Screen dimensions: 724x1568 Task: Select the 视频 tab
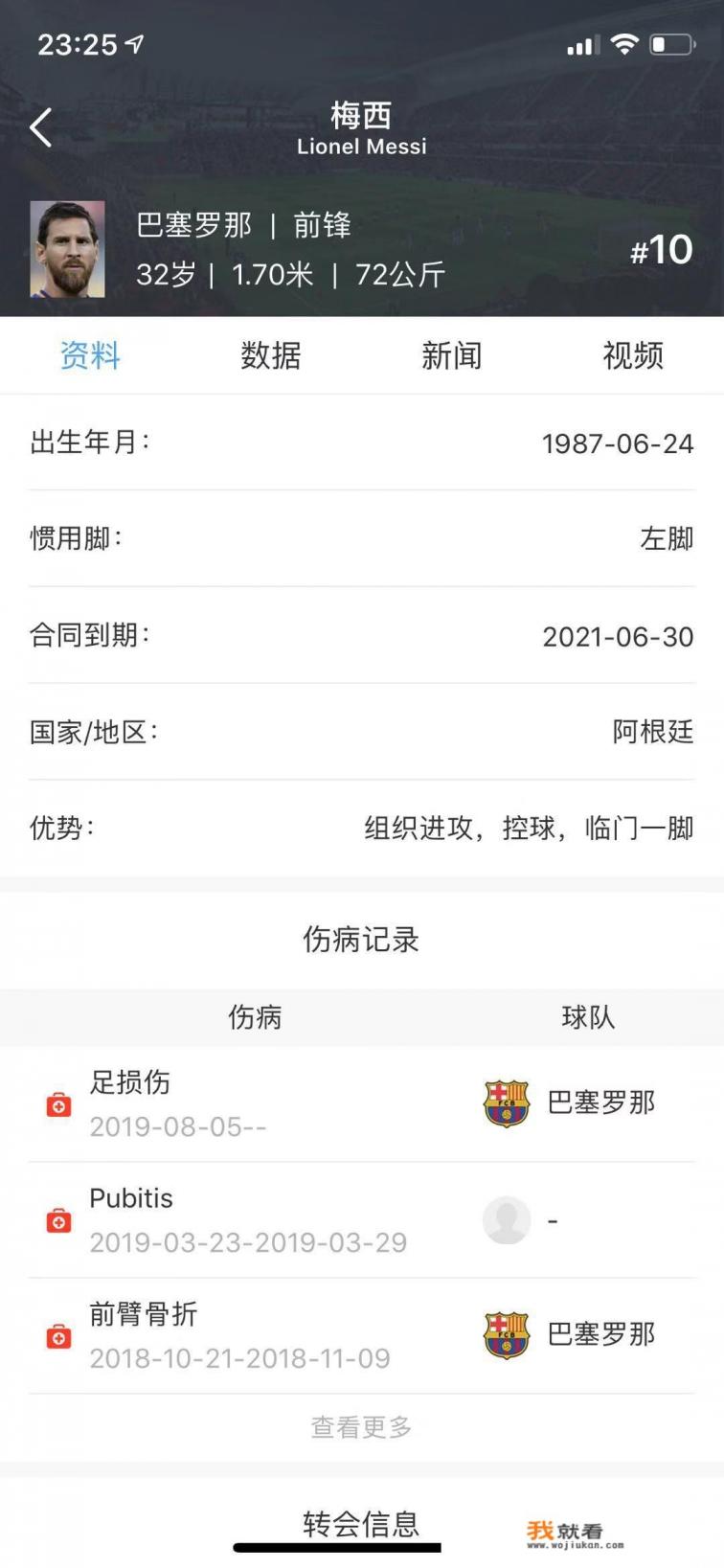tap(632, 356)
